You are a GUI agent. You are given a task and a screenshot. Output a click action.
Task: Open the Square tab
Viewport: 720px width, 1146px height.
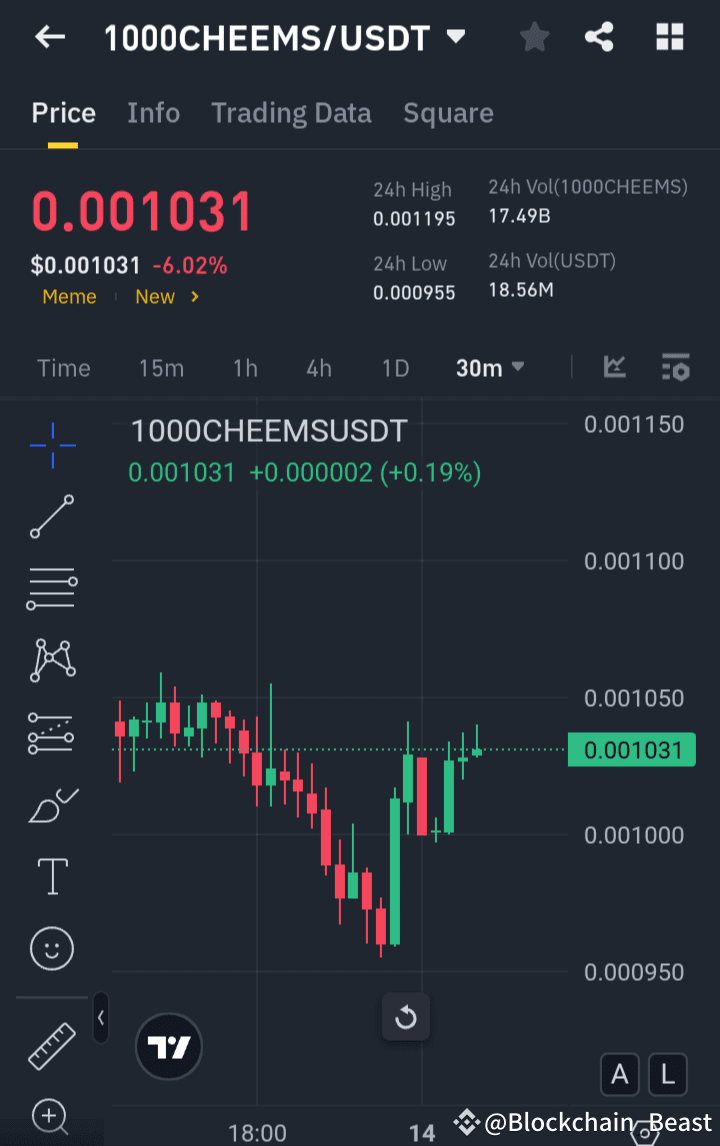[448, 113]
